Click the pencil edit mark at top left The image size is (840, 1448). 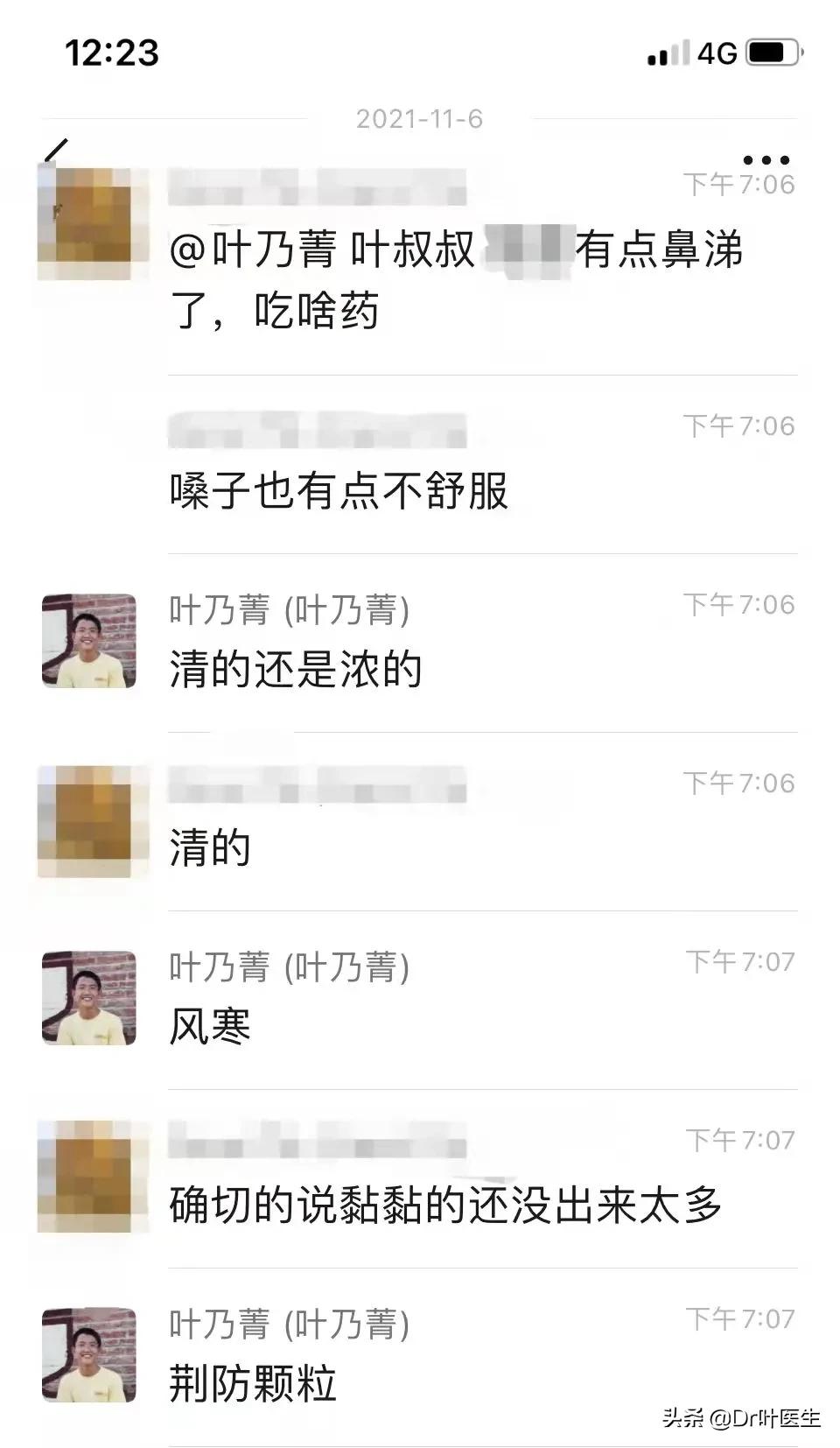[55, 150]
